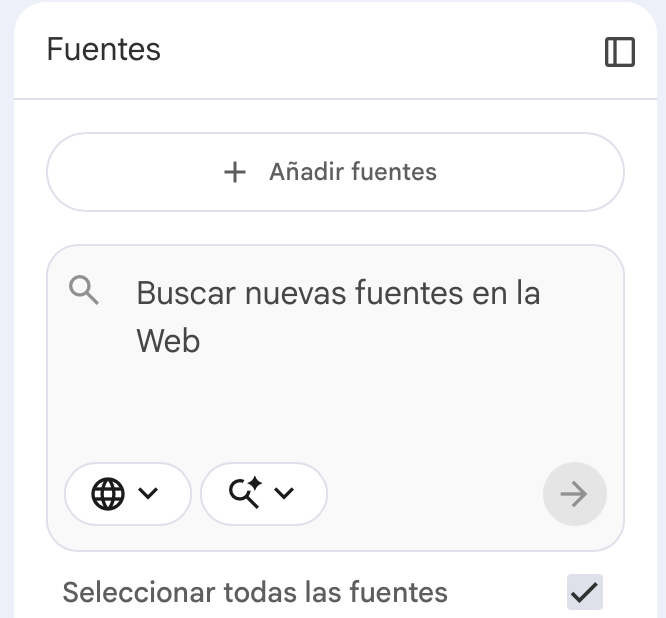Open the globe Web source dropdown

[x=127, y=494]
